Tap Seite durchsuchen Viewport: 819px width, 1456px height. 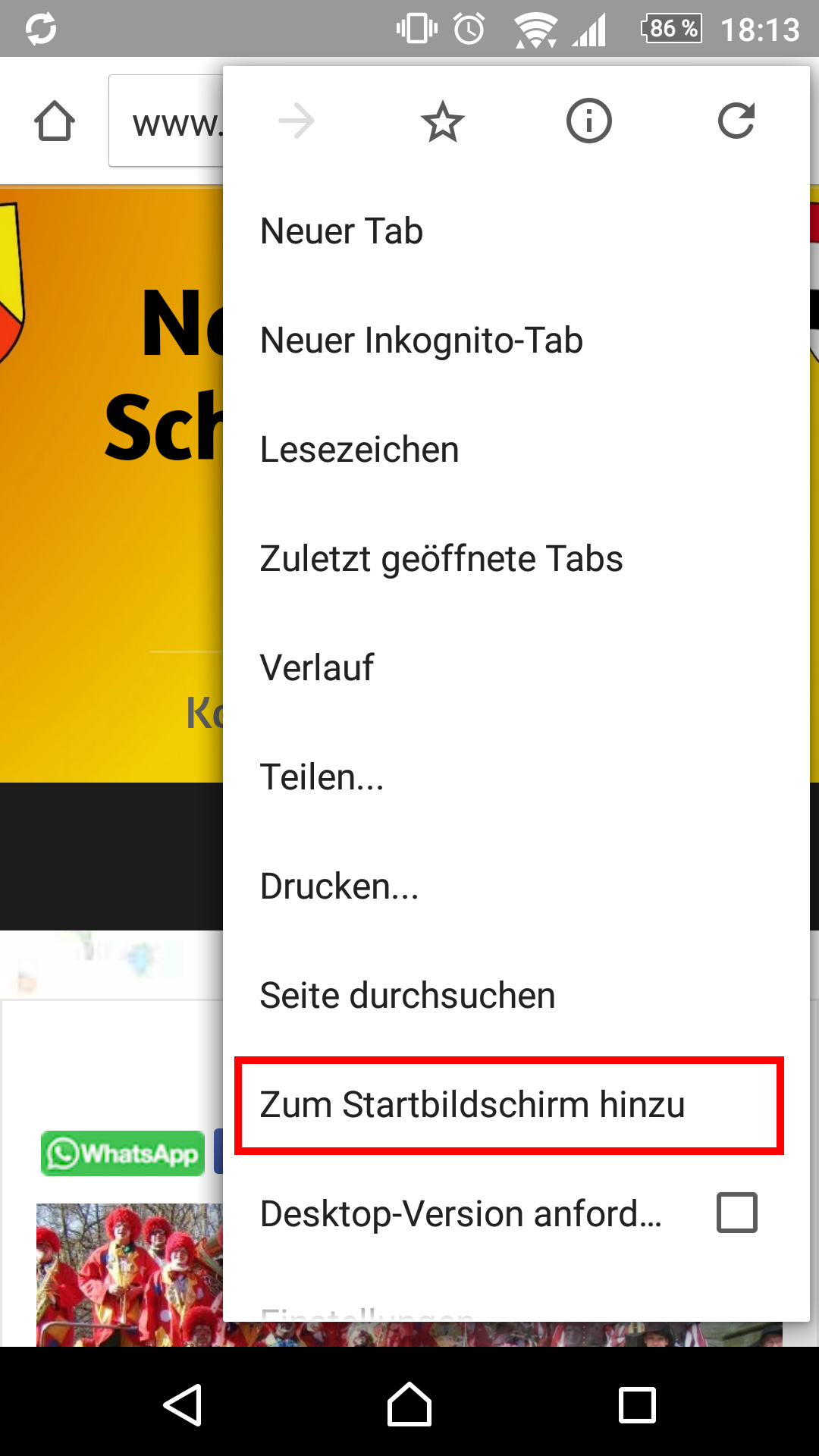[x=516, y=996]
